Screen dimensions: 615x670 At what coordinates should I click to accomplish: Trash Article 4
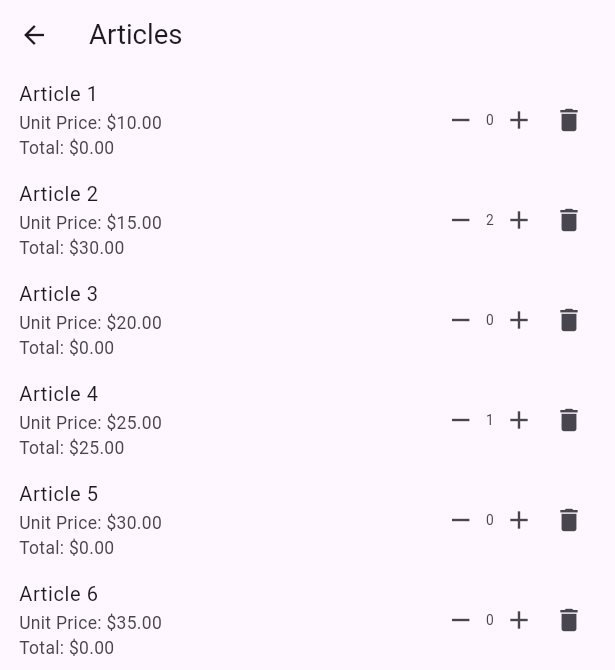[569, 420]
